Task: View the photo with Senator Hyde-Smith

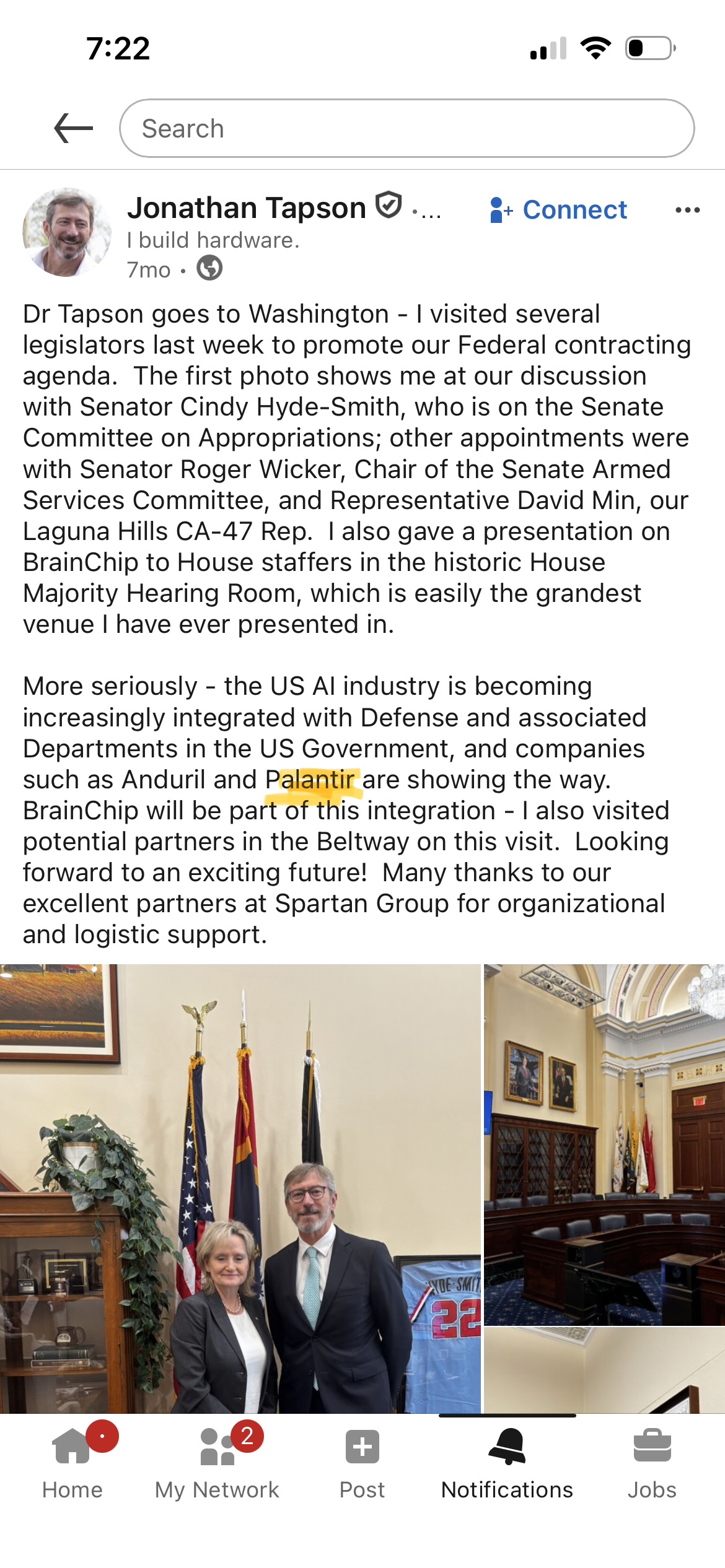Action: tap(240, 1188)
